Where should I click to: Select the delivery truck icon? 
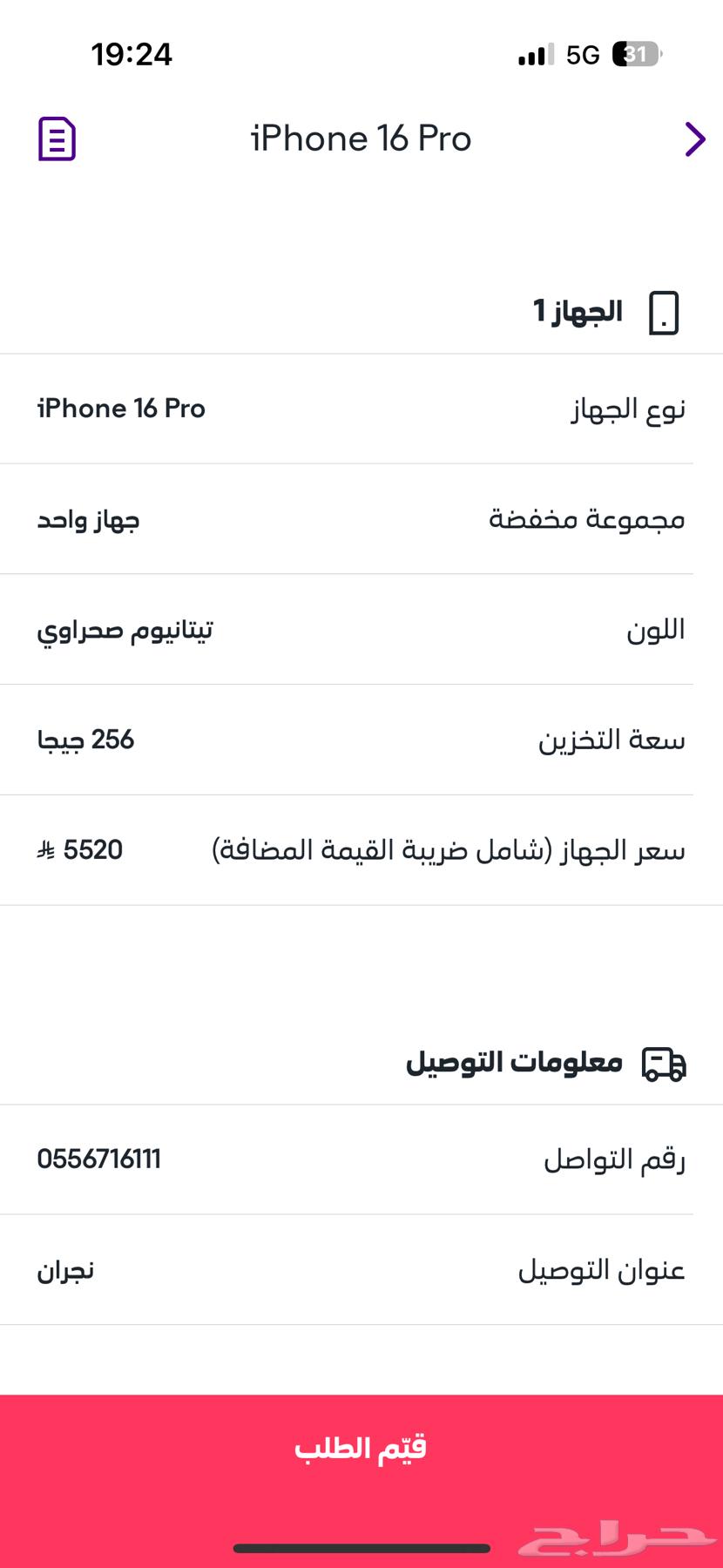point(663,1062)
